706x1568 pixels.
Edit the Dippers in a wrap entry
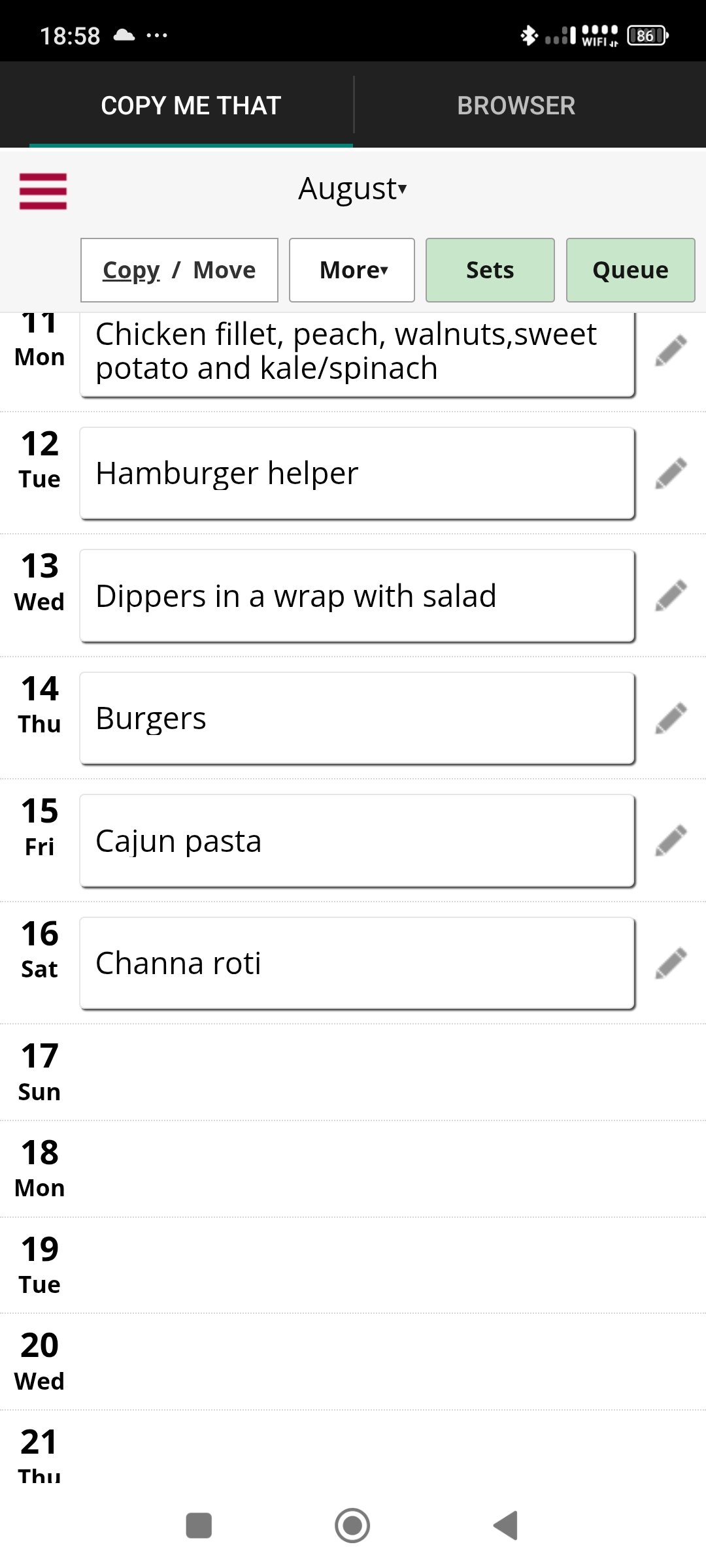tap(671, 596)
